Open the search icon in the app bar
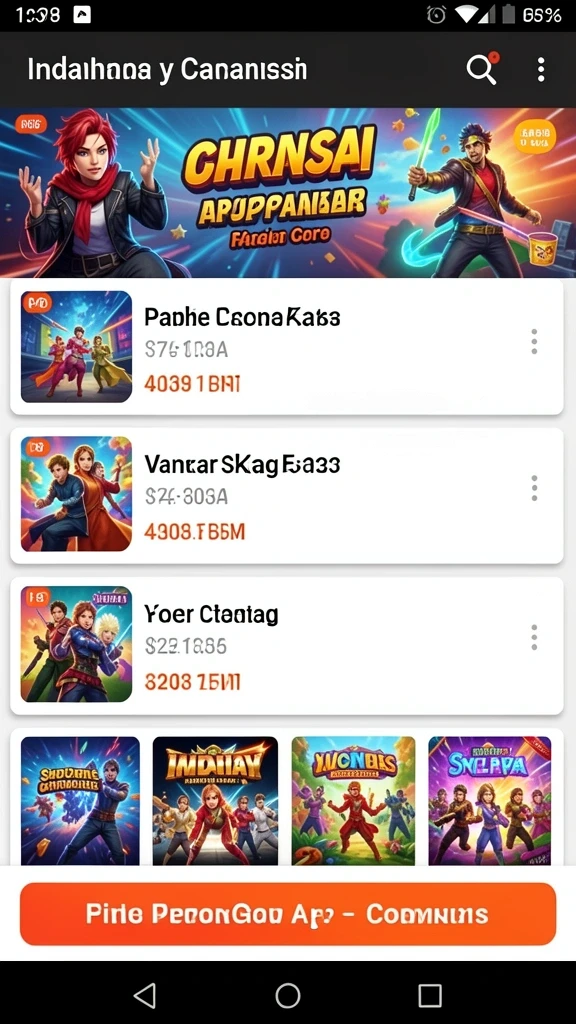576x1024 pixels. 482,69
